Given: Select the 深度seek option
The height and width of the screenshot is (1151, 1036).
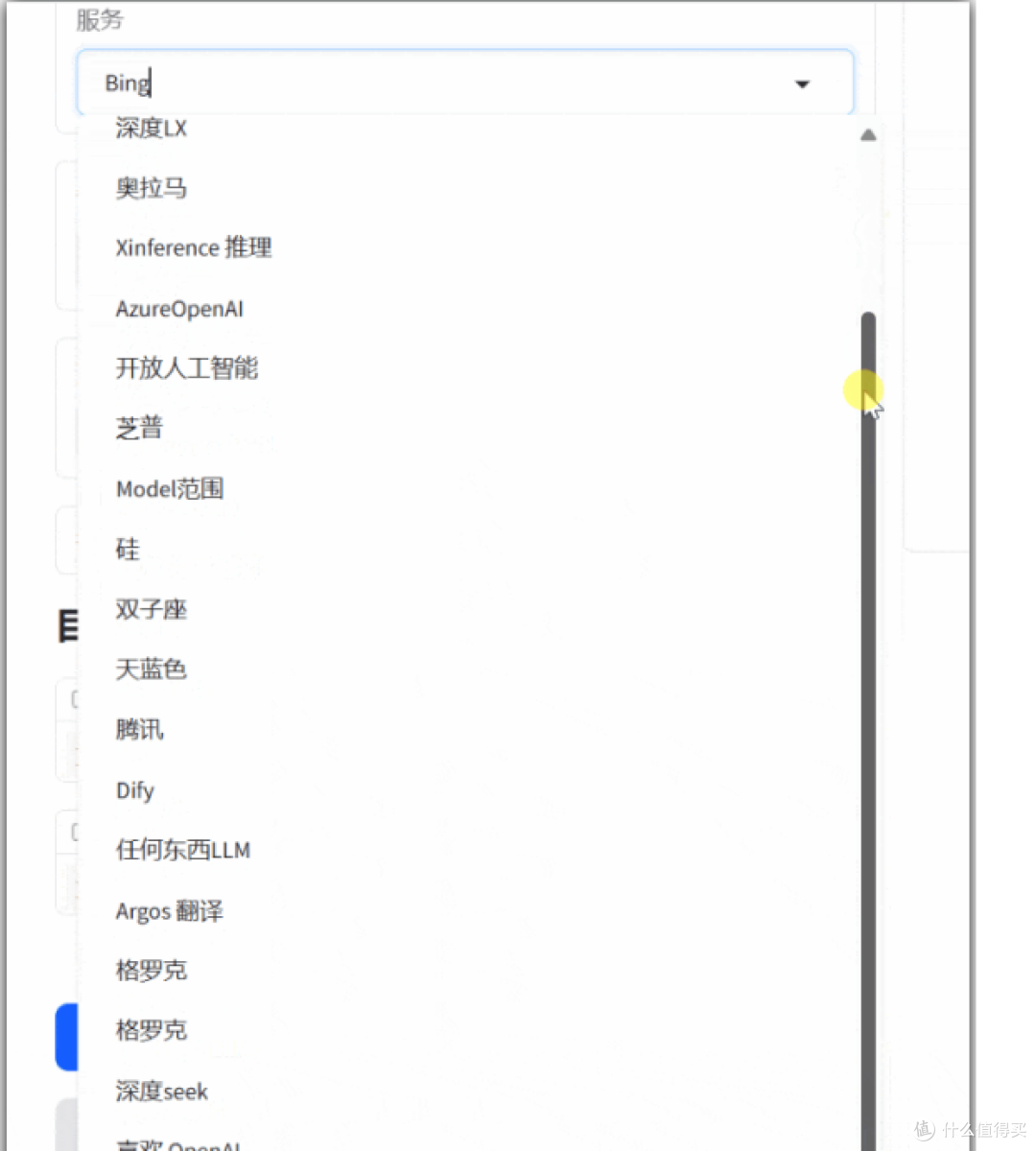Looking at the screenshot, I should [162, 1092].
